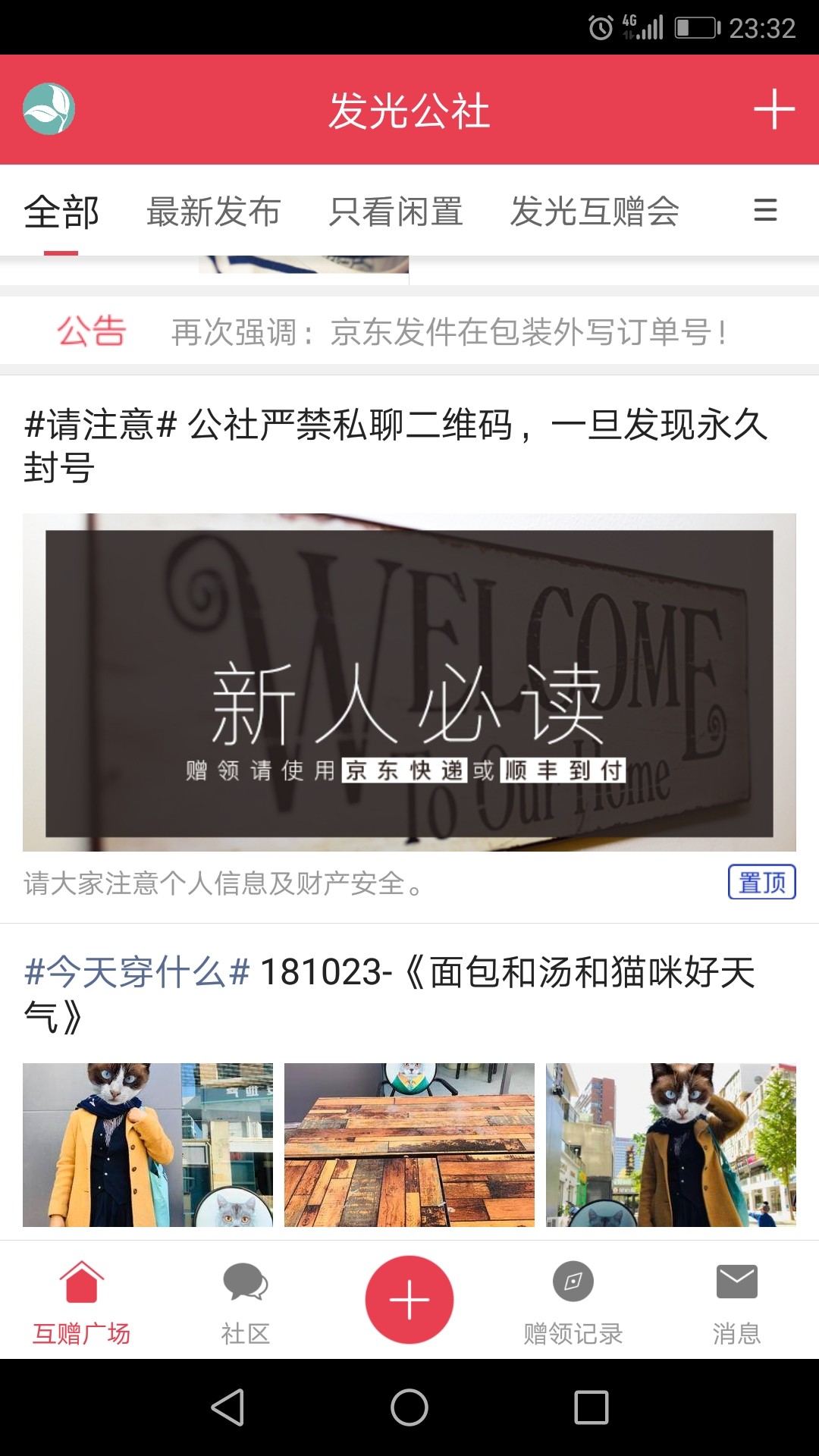This screenshot has height=1456, width=819.
Task: Switch to the 最新发布 tab
Action: coord(213,212)
